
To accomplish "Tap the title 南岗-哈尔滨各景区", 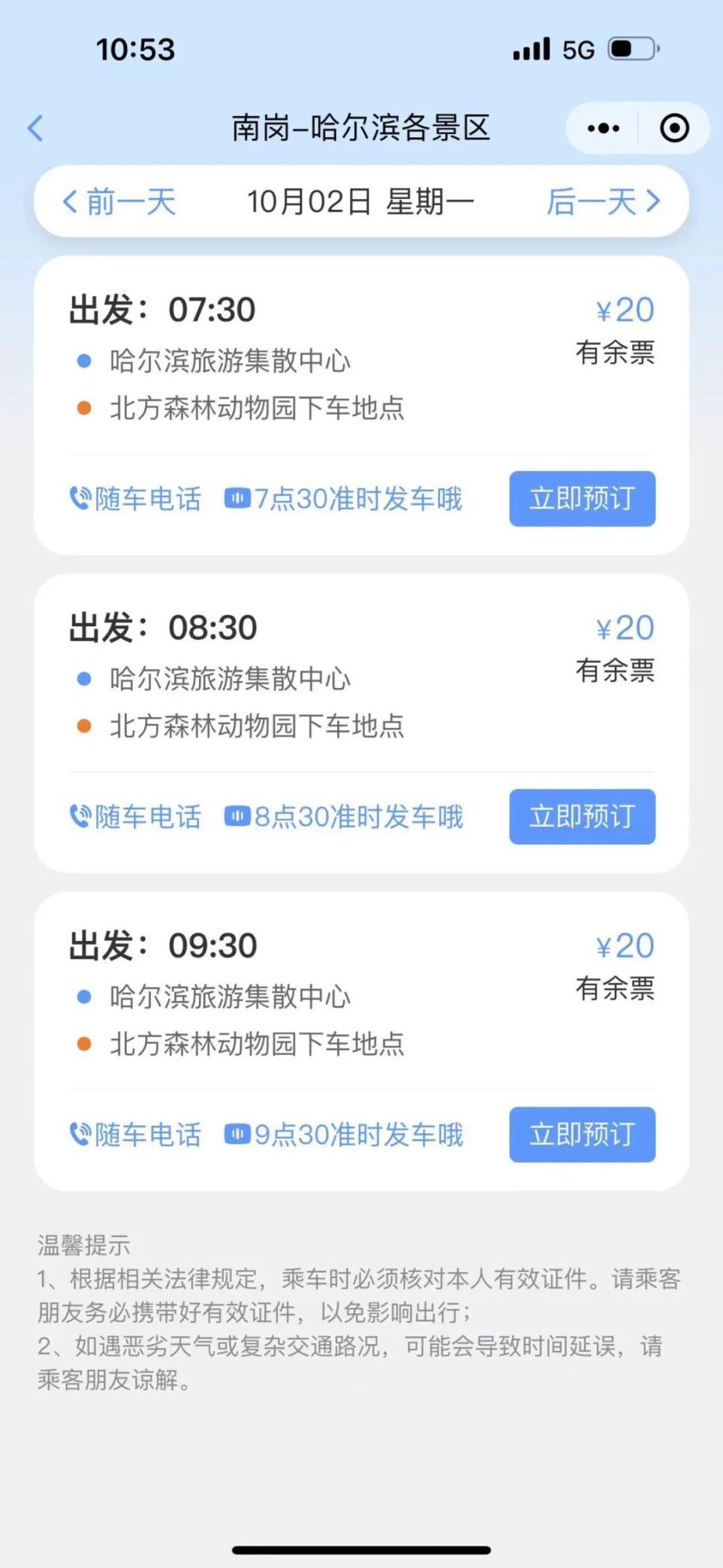I will pos(361,128).
